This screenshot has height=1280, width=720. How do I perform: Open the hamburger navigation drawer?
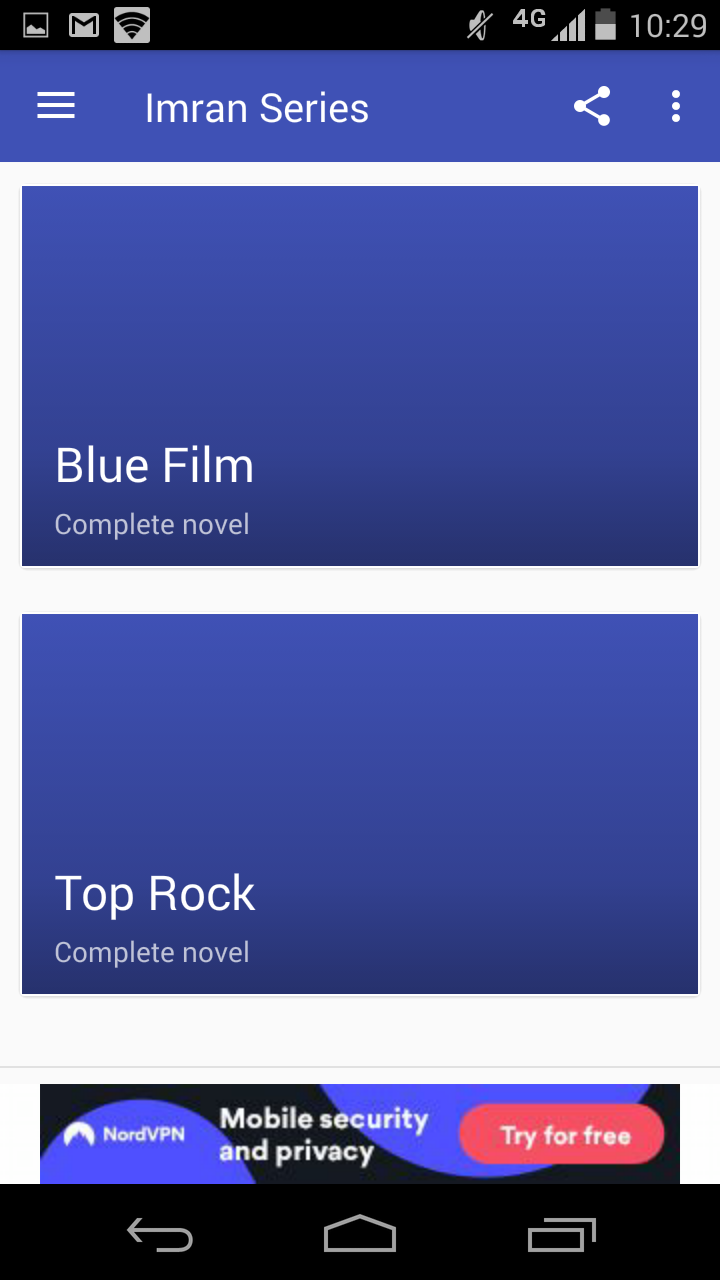pos(56,107)
